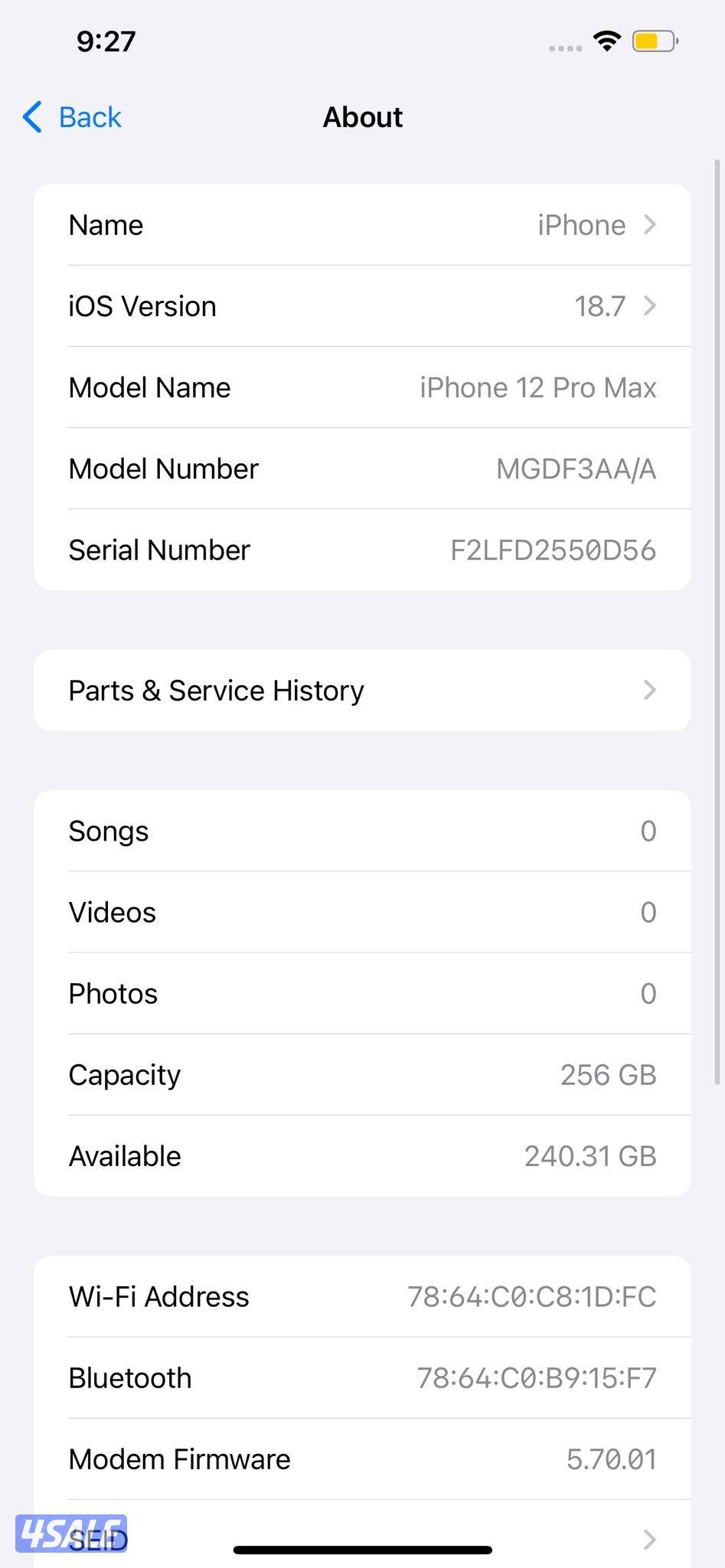Viewport: 725px width, 1568px height.
Task: Tap the Wi-Fi status icon
Action: (x=606, y=42)
